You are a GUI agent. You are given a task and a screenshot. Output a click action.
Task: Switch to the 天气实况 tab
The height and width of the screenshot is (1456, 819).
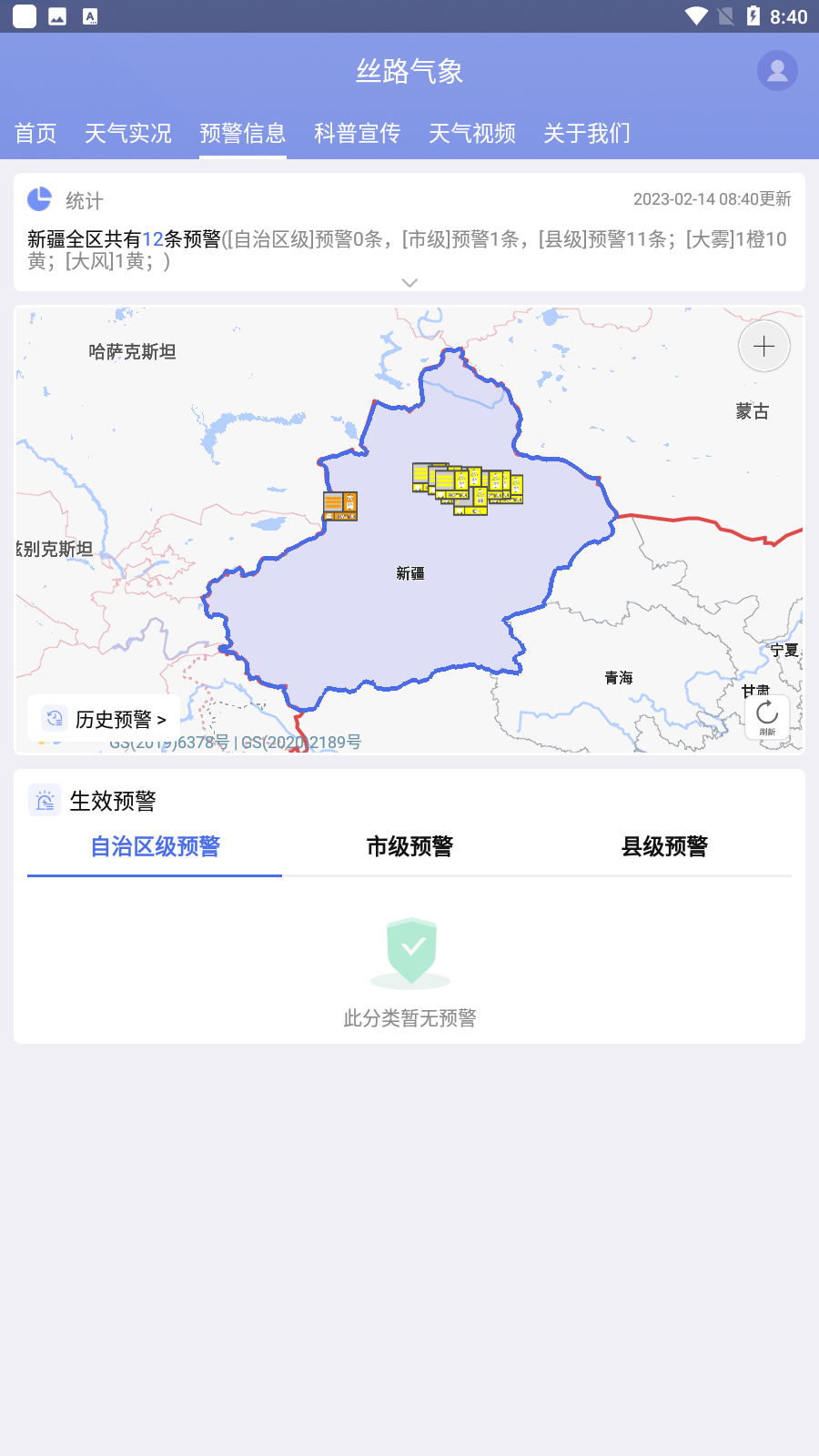pyautogui.click(x=128, y=134)
